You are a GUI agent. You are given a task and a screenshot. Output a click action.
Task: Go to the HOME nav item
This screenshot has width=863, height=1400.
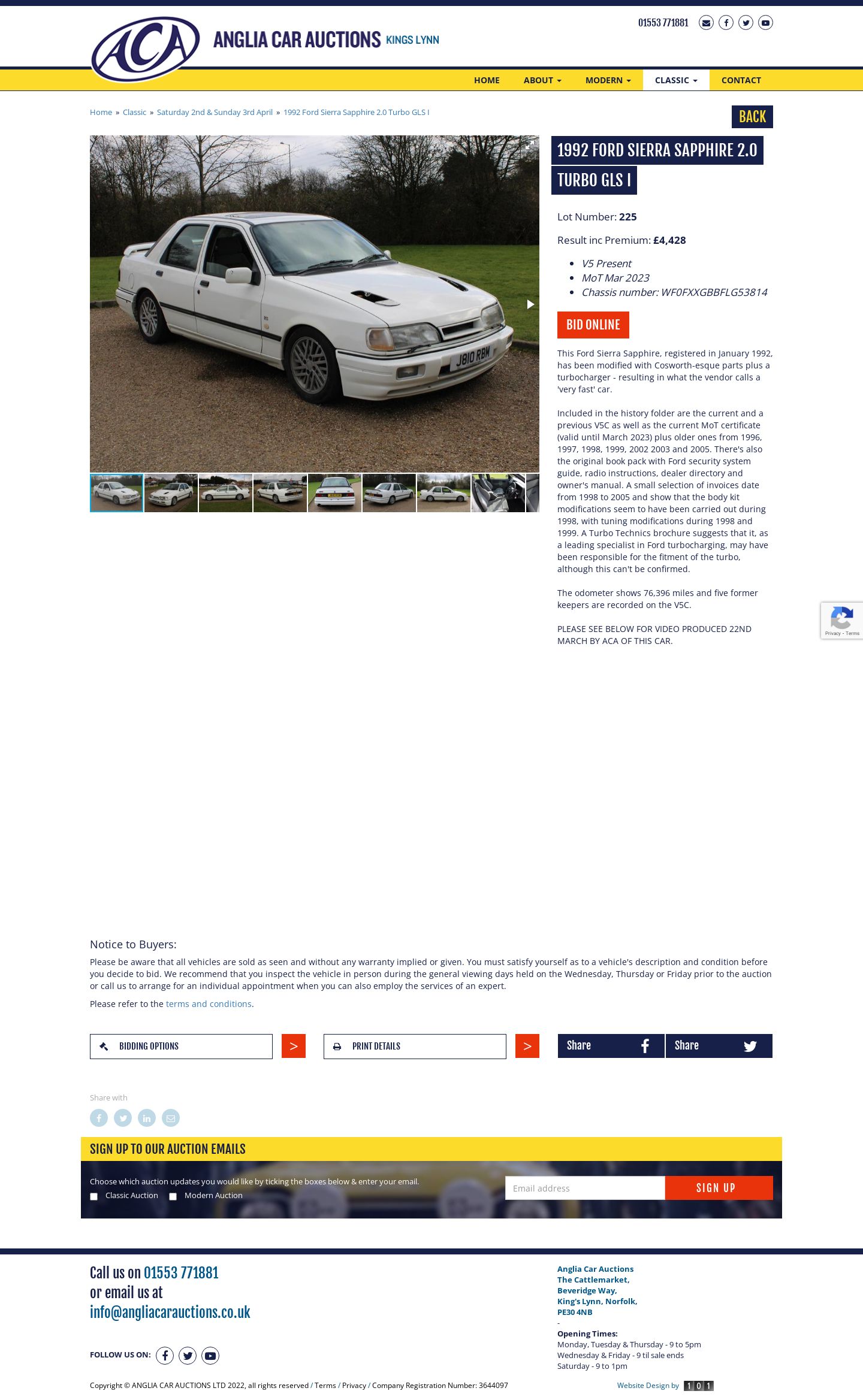(487, 80)
